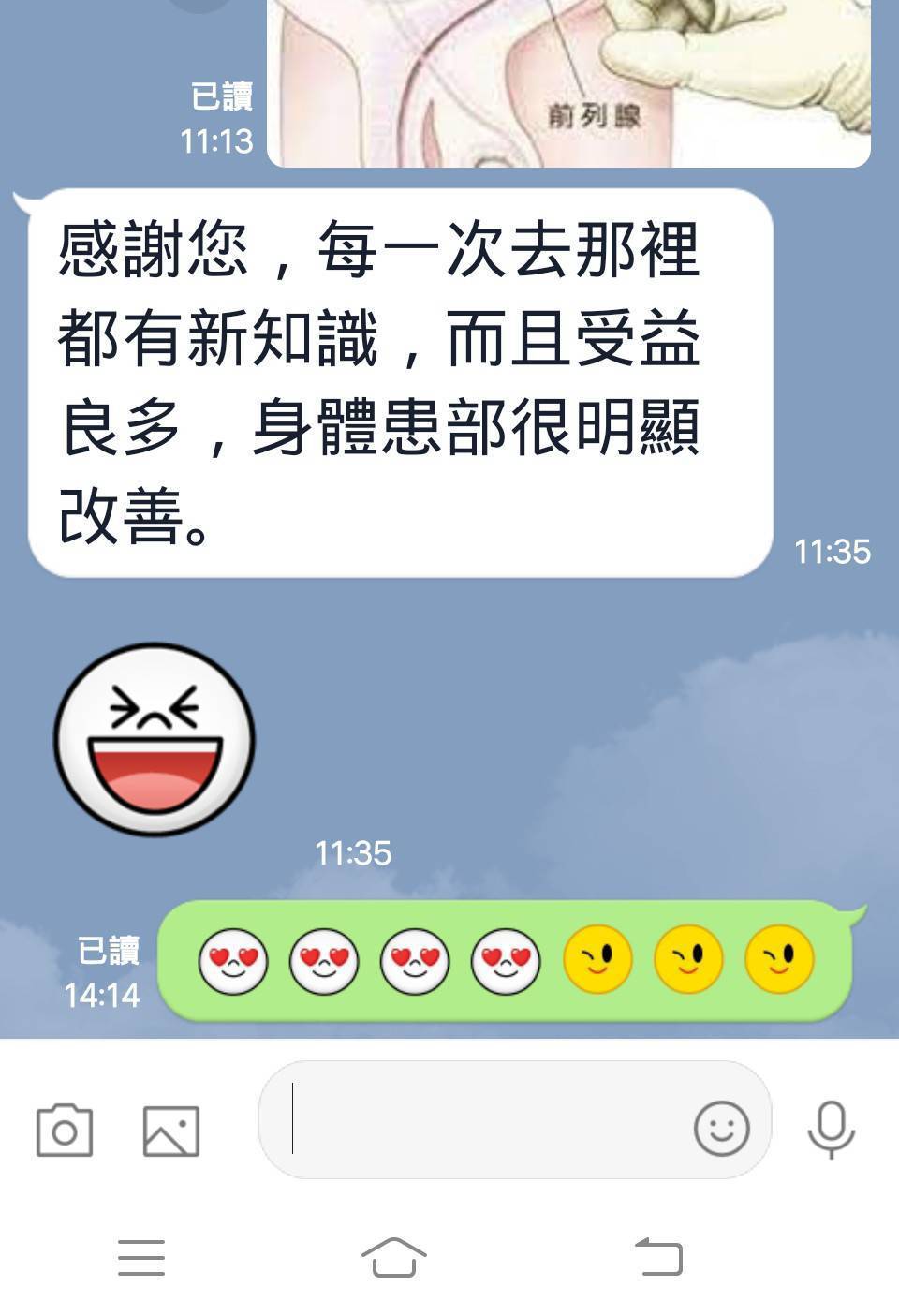Tap the system back button
Image resolution: width=899 pixels, height=1316 pixels.
pyautogui.click(x=659, y=1257)
